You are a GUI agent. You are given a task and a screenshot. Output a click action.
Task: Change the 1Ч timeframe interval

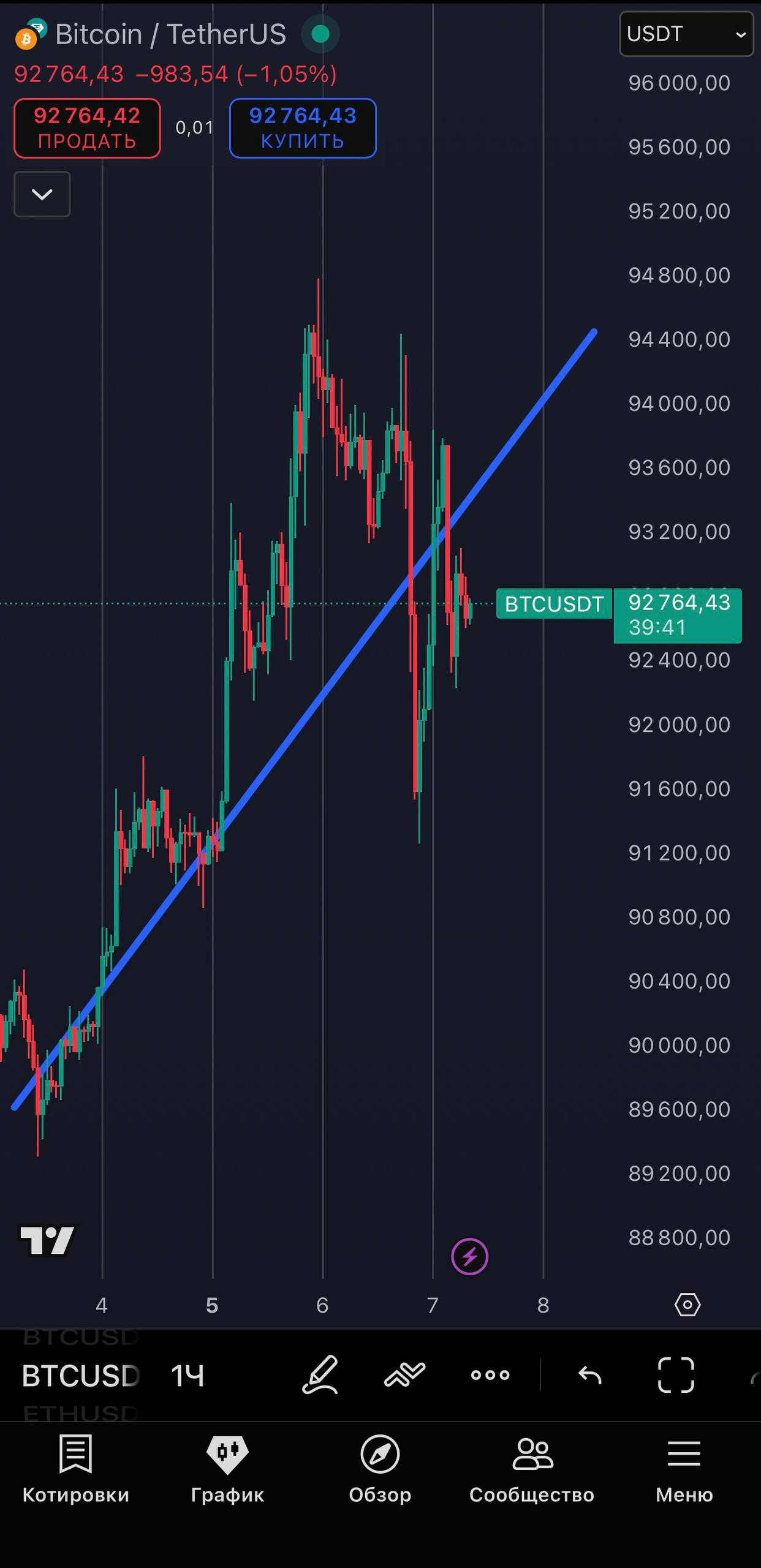tap(187, 1376)
